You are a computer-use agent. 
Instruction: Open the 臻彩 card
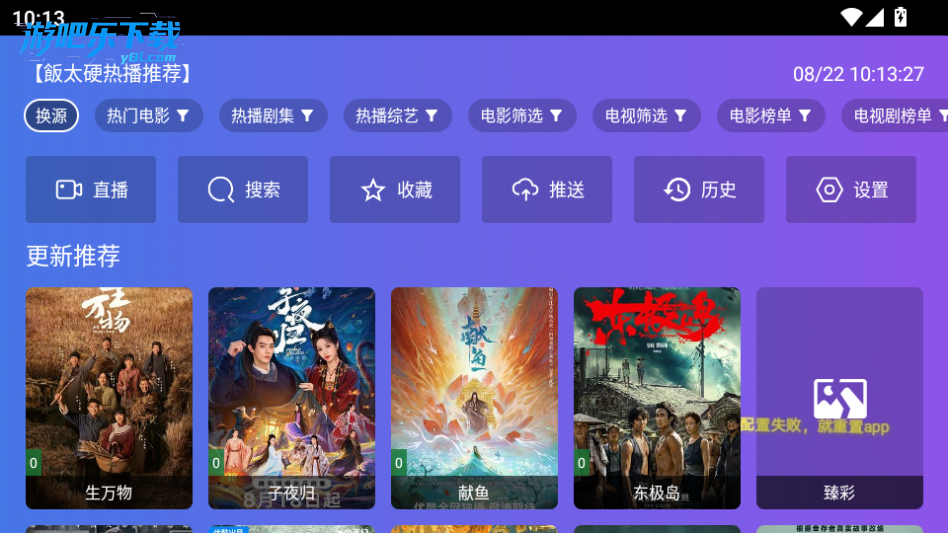(x=839, y=398)
